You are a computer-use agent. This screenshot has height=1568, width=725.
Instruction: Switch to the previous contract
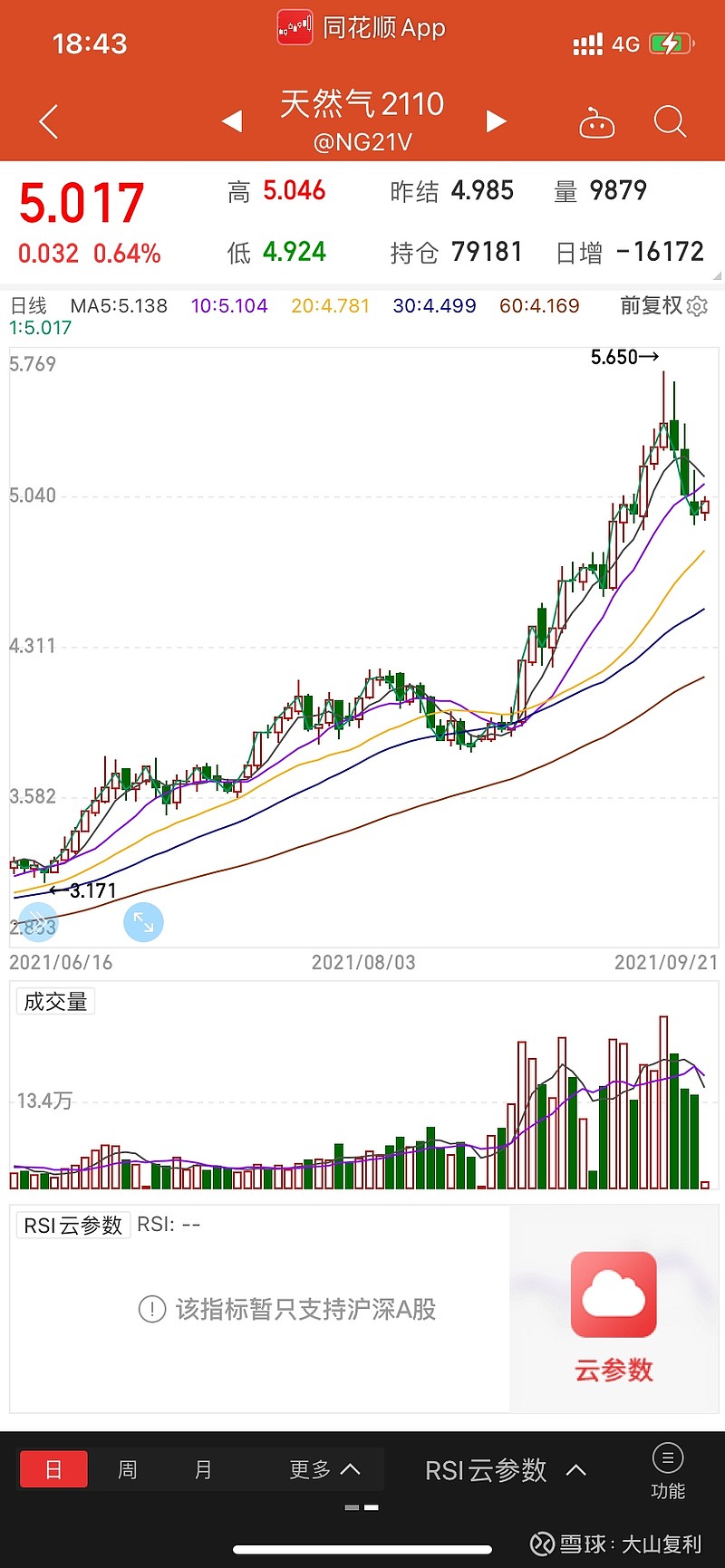click(x=232, y=121)
